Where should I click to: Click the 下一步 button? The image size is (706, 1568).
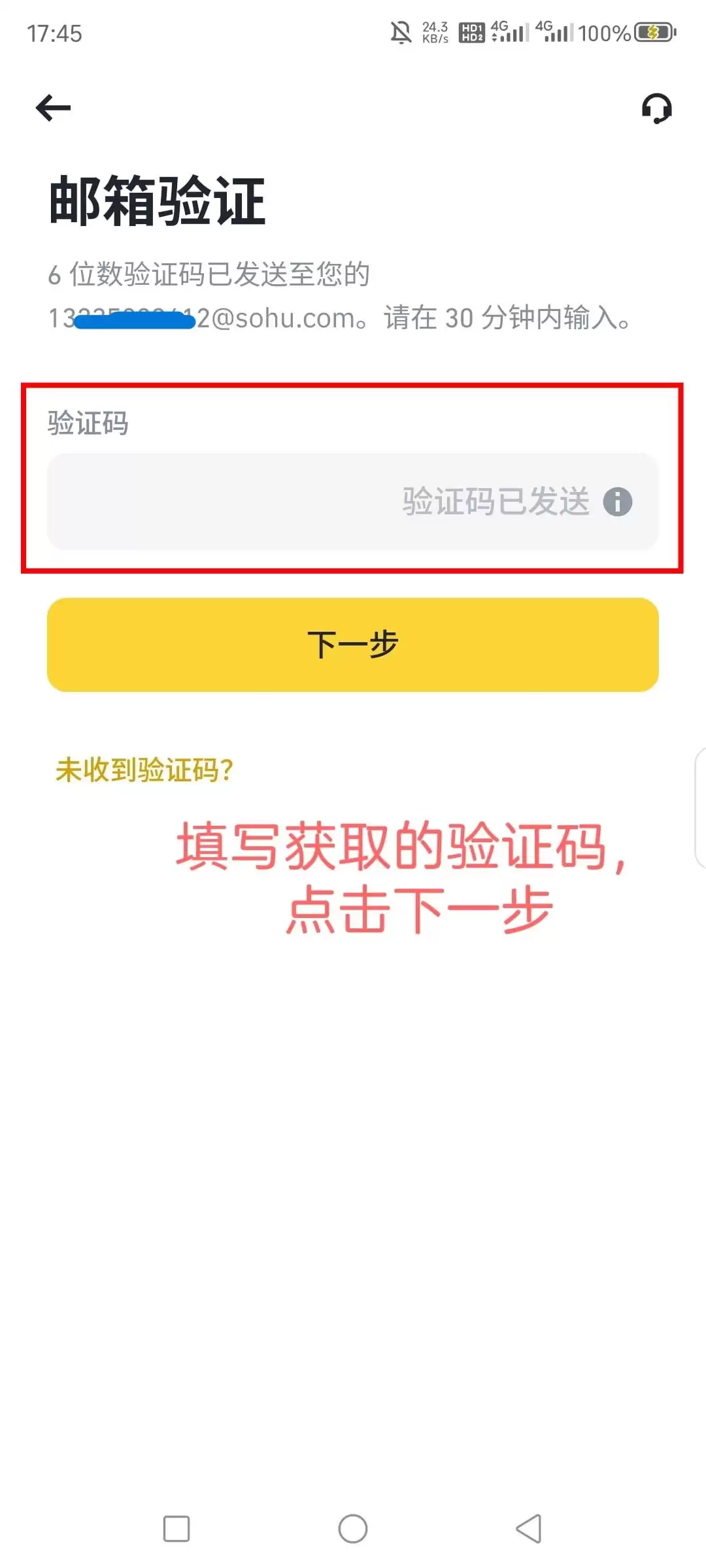point(352,644)
